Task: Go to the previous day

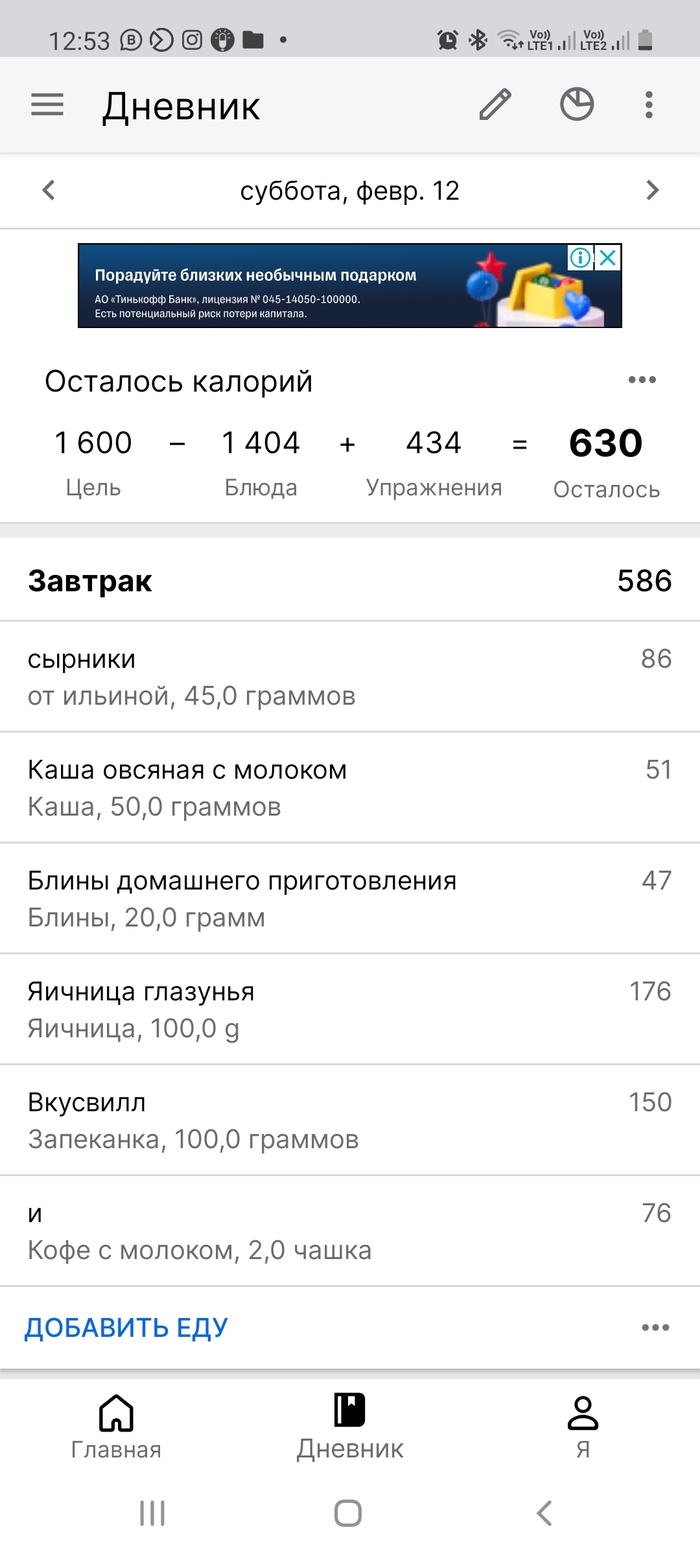Action: [x=48, y=190]
